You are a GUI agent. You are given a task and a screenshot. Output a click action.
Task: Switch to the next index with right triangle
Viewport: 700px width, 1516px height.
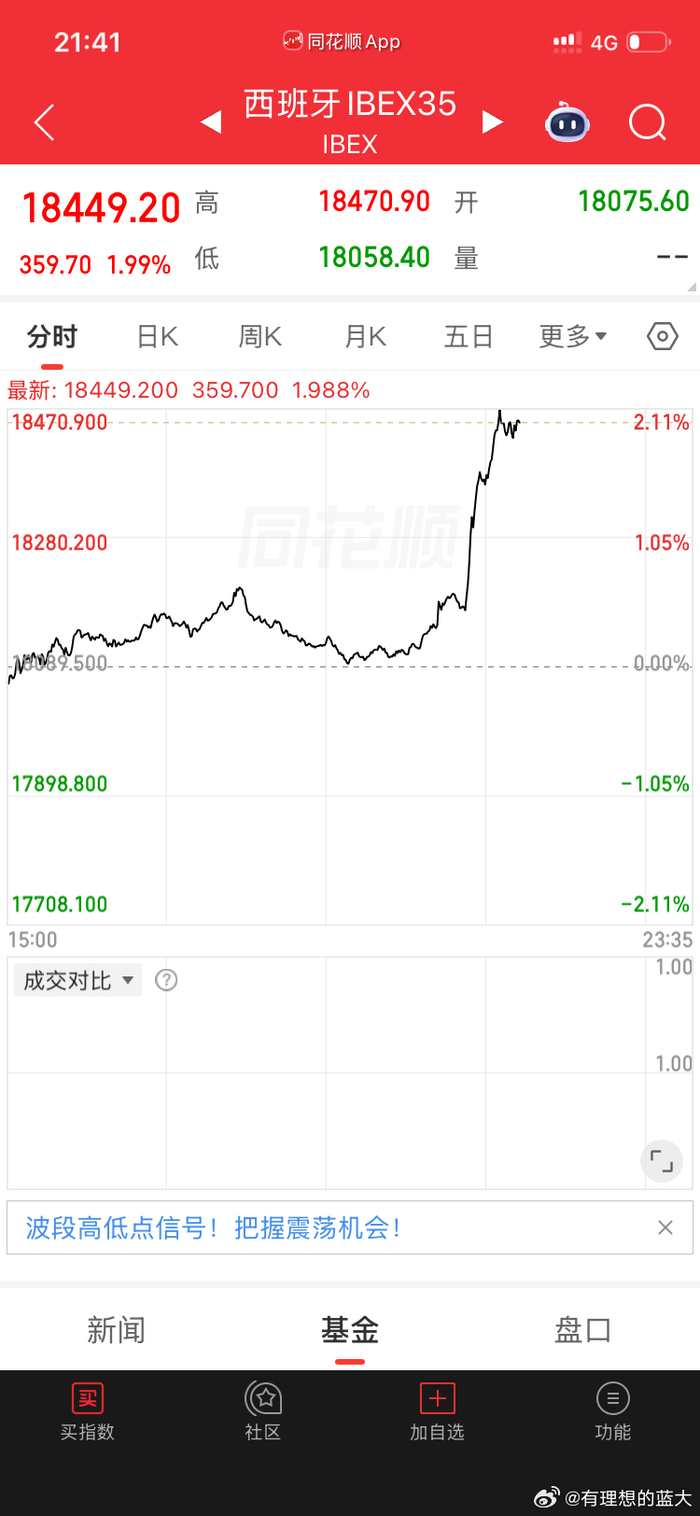coord(492,122)
